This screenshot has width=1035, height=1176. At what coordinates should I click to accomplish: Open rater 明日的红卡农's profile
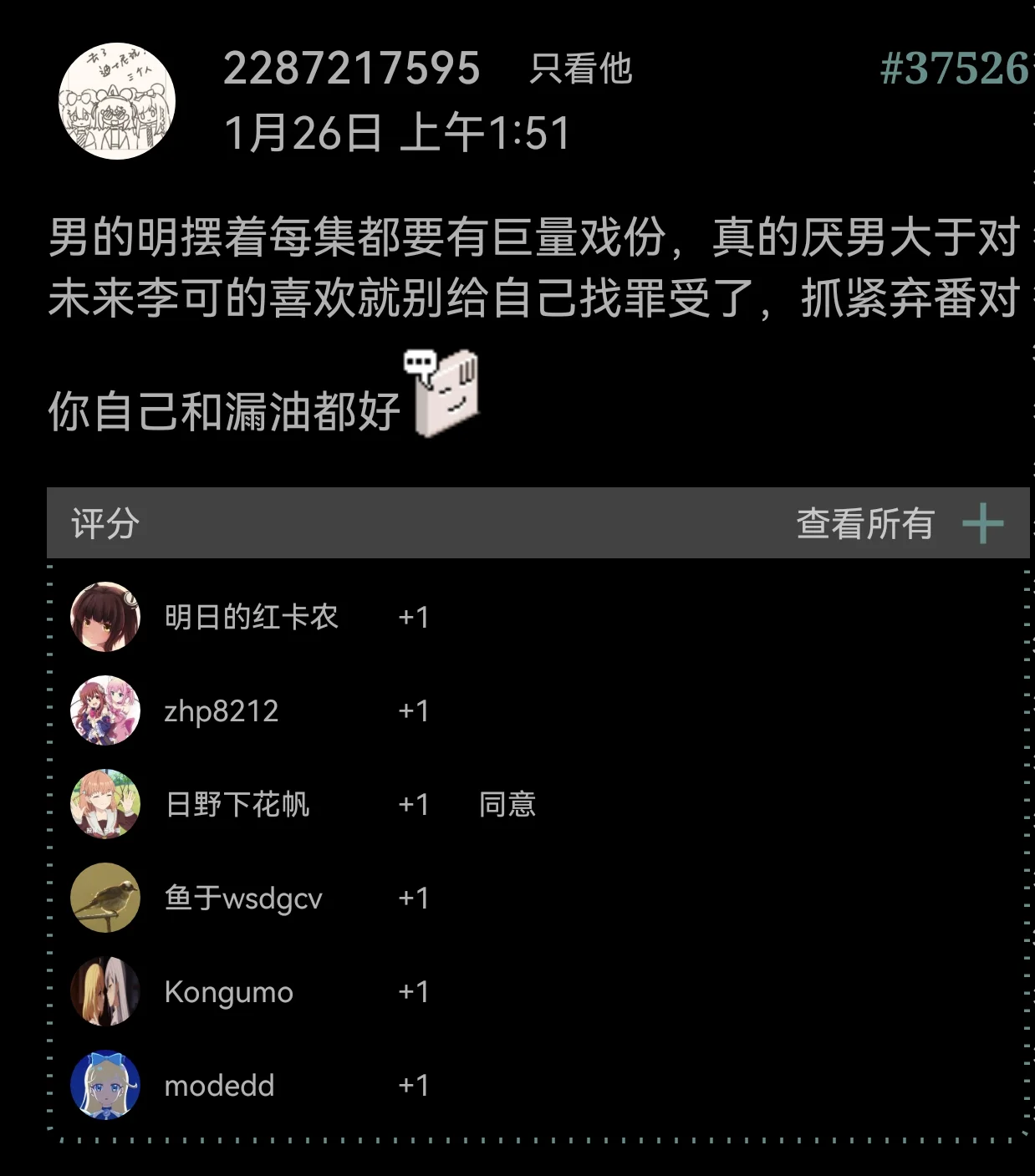(x=251, y=618)
